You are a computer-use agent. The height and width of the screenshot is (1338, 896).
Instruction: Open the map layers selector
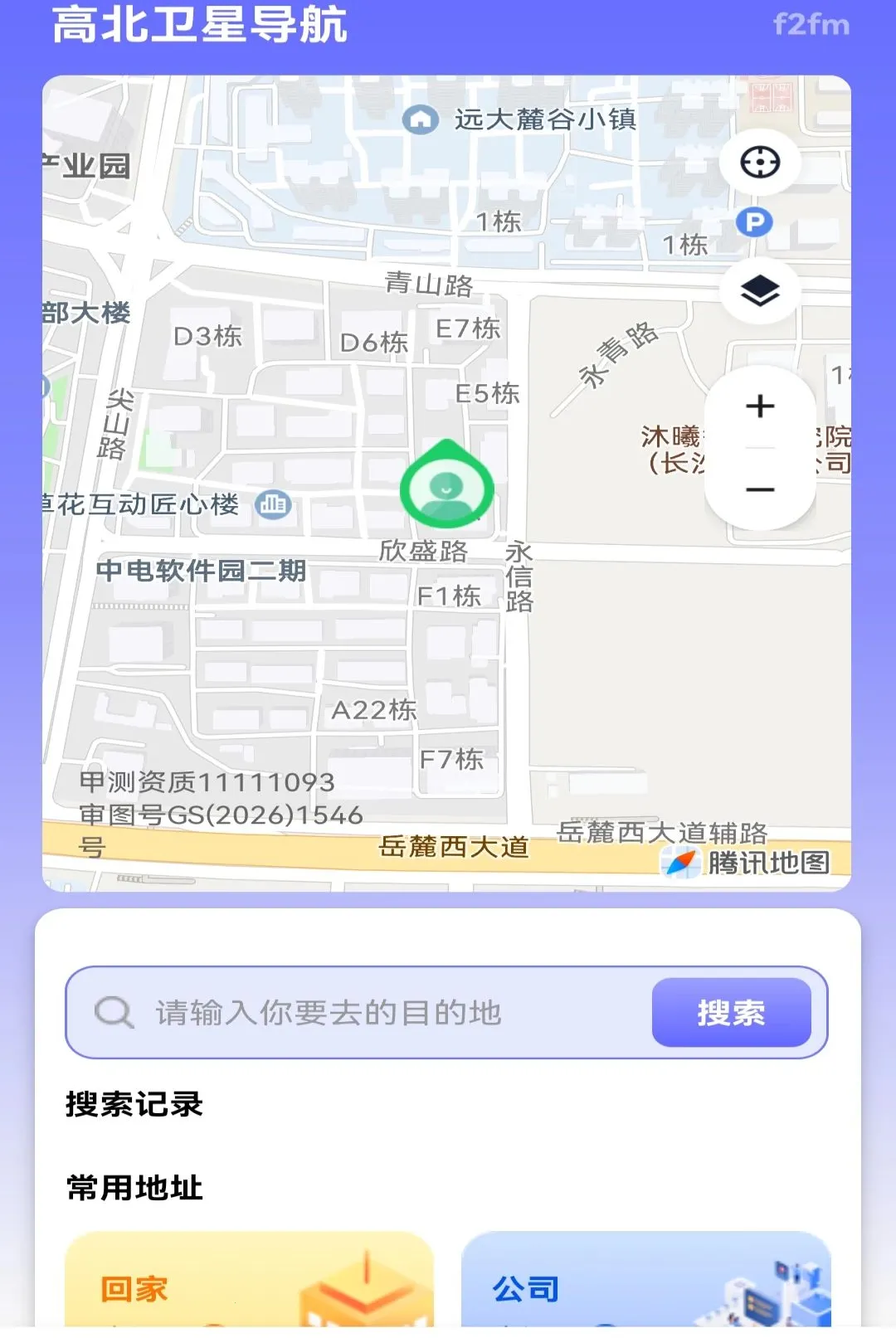(x=760, y=290)
